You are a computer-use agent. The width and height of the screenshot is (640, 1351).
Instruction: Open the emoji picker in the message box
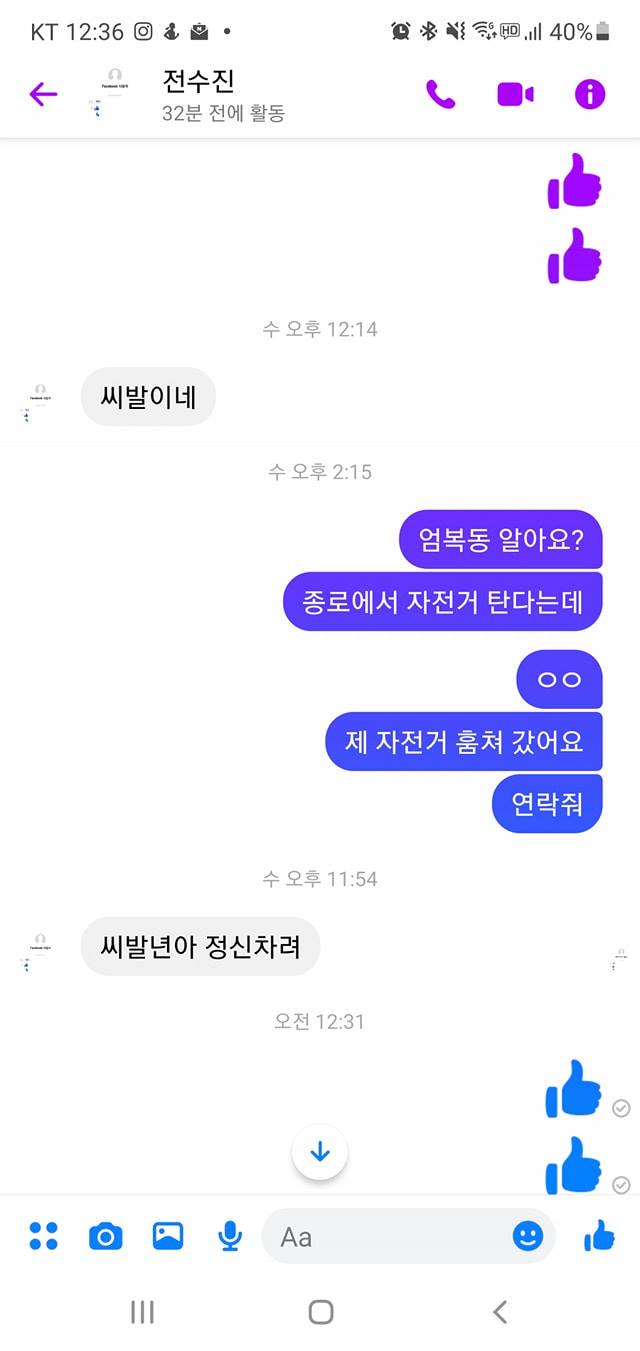[x=527, y=1237]
